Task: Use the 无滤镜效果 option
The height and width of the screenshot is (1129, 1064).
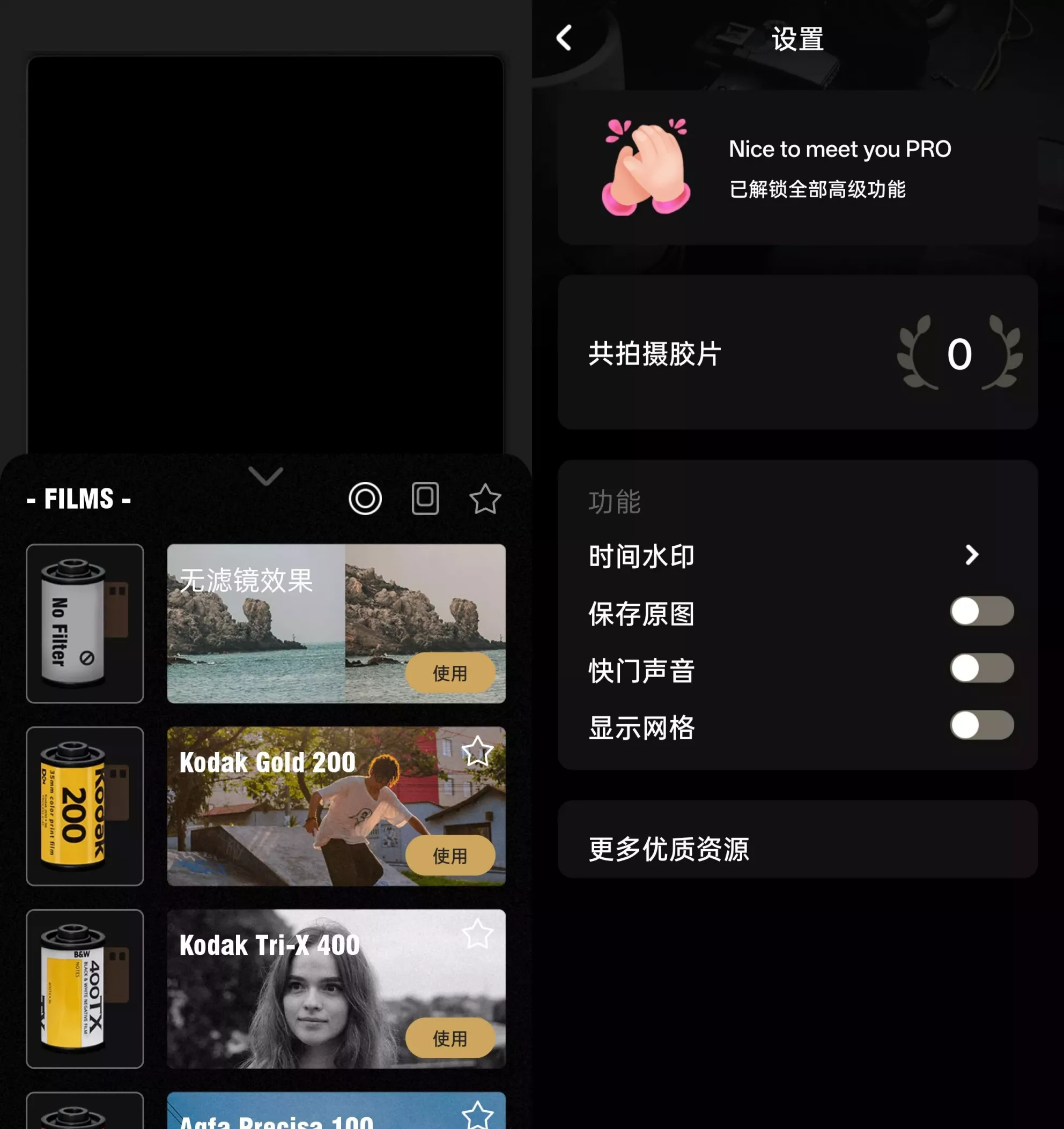Action: pos(450,673)
